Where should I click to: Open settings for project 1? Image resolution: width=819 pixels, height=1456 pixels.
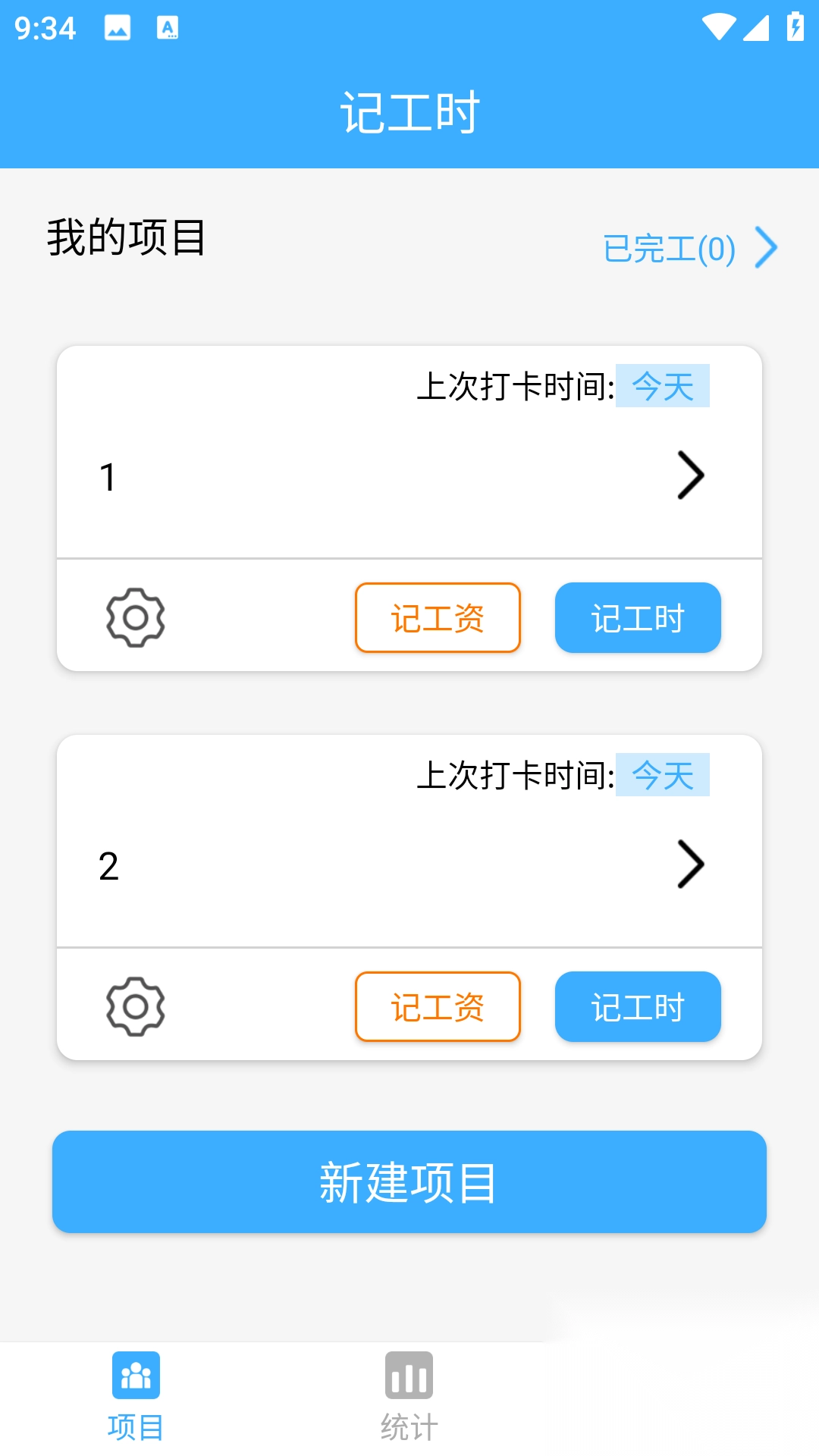coord(136,618)
